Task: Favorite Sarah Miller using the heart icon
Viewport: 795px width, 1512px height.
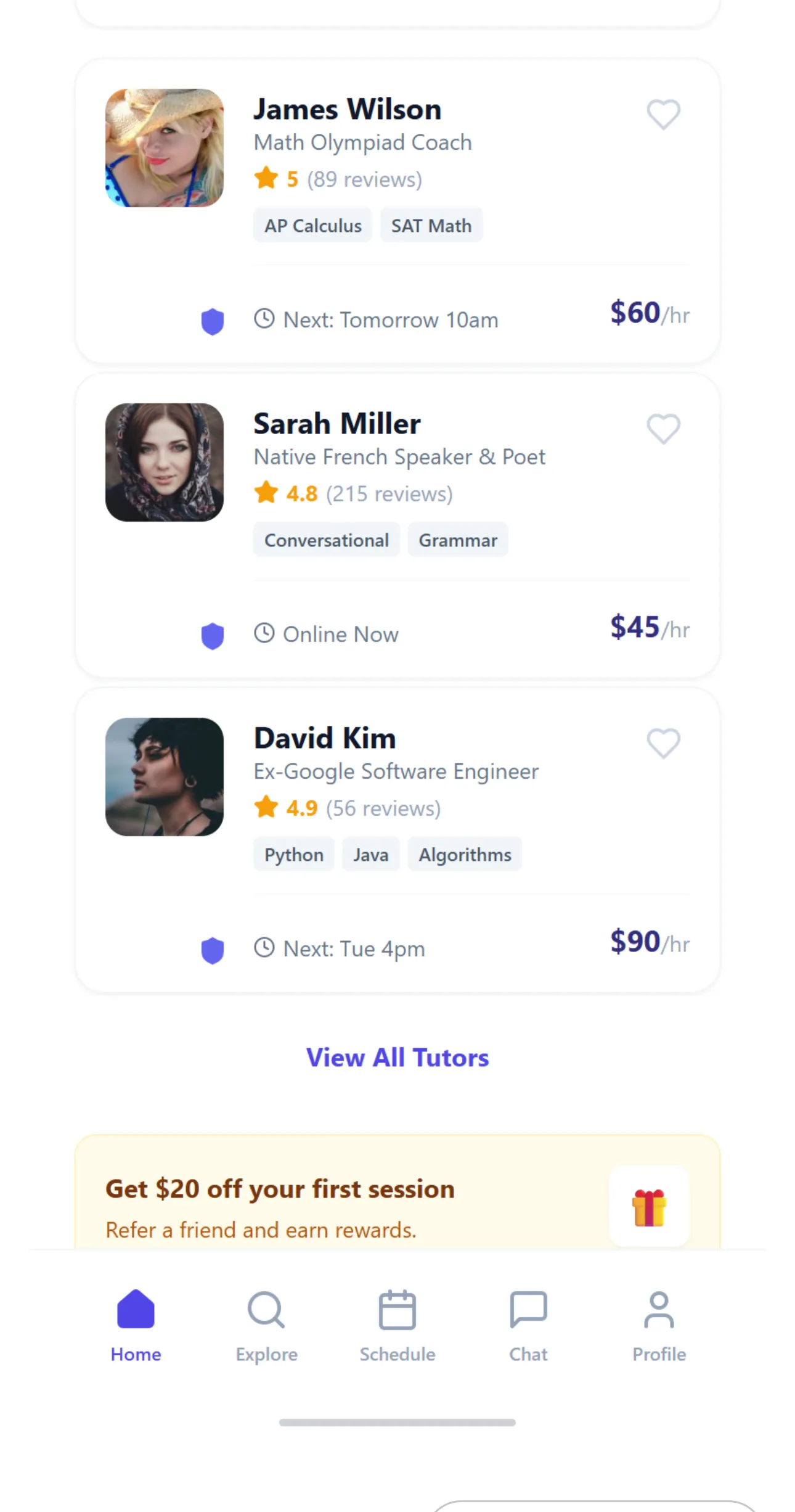Action: click(x=663, y=430)
